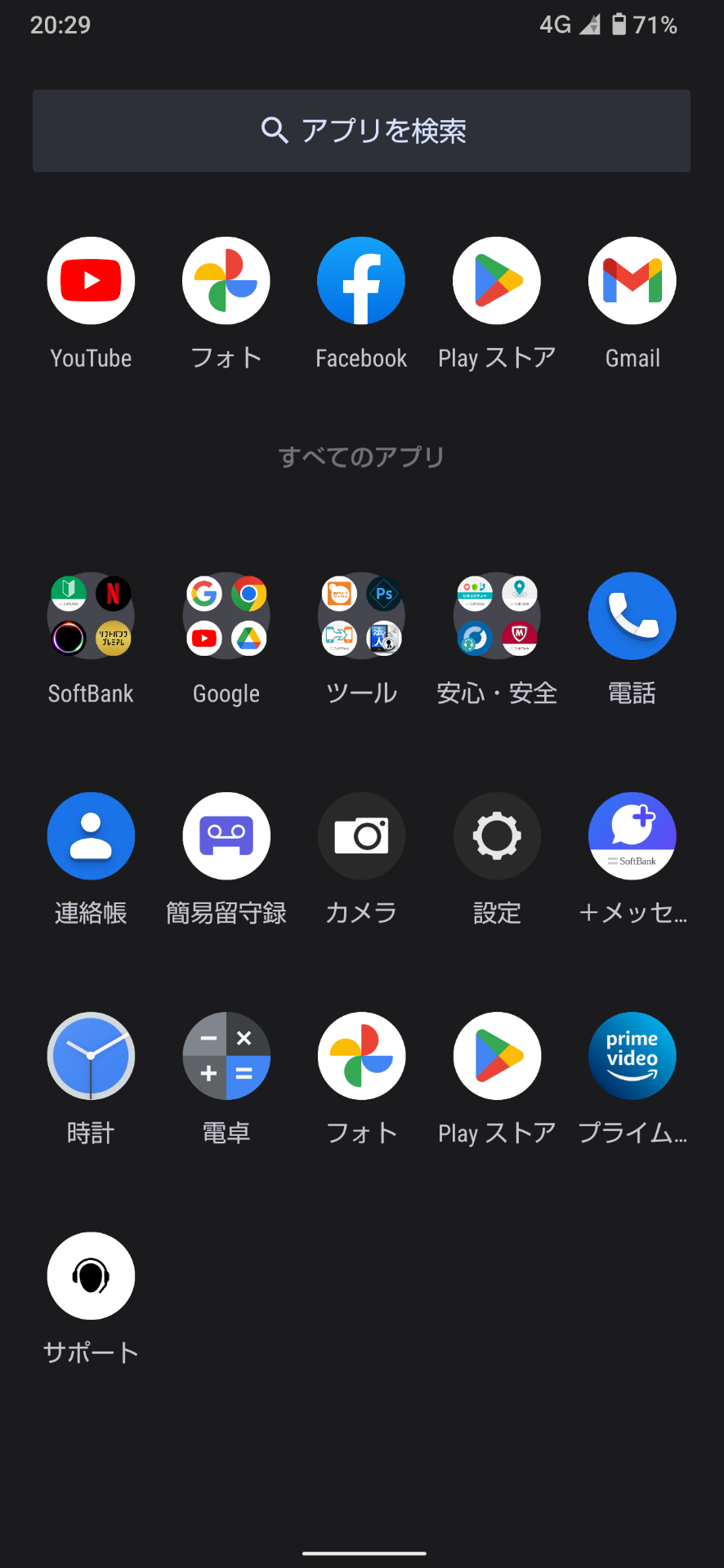Open the Facebook app
Image resolution: width=724 pixels, height=1568 pixels.
tap(361, 281)
